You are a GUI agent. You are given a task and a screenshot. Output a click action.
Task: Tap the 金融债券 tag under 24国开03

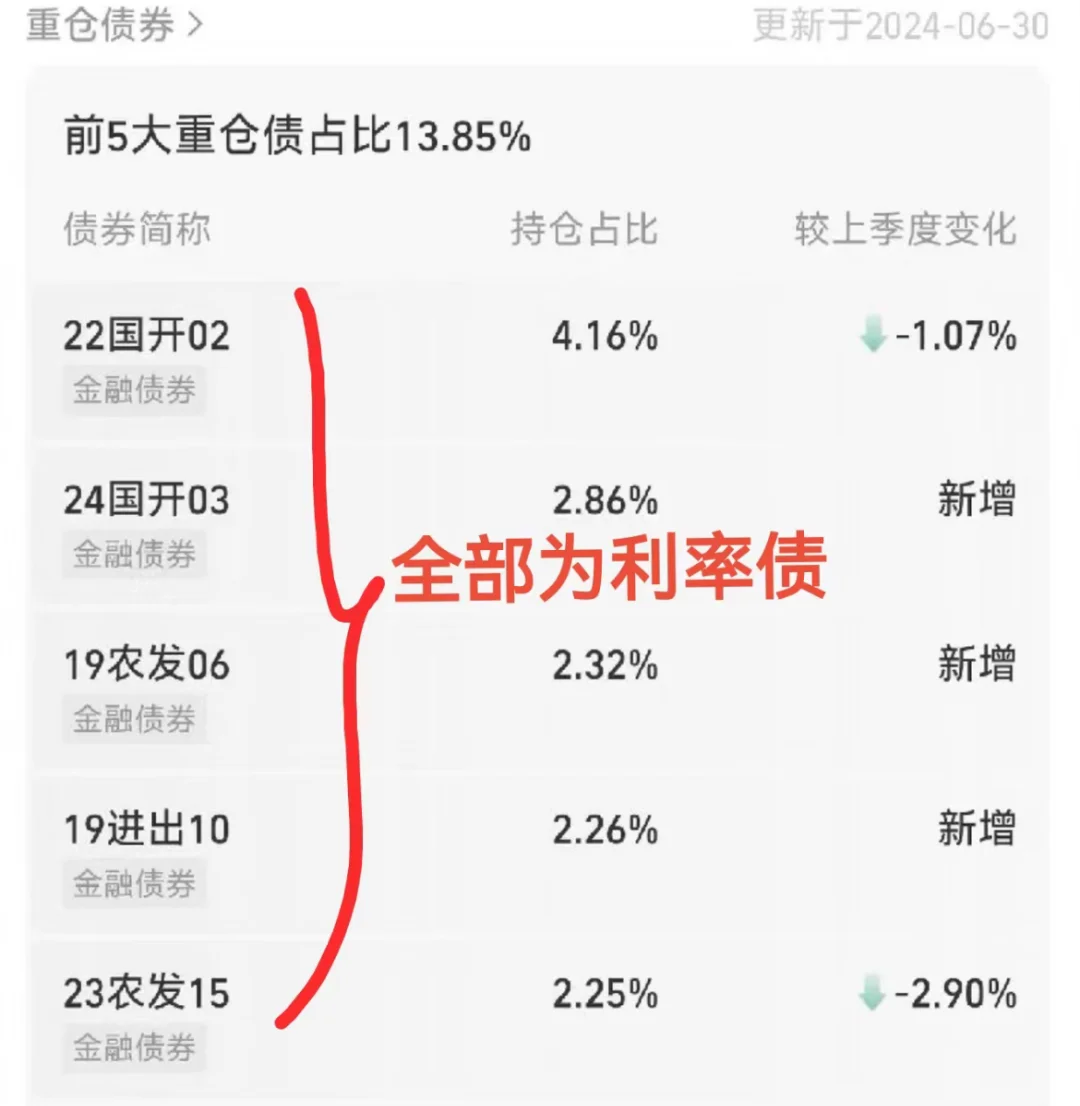click(x=134, y=555)
